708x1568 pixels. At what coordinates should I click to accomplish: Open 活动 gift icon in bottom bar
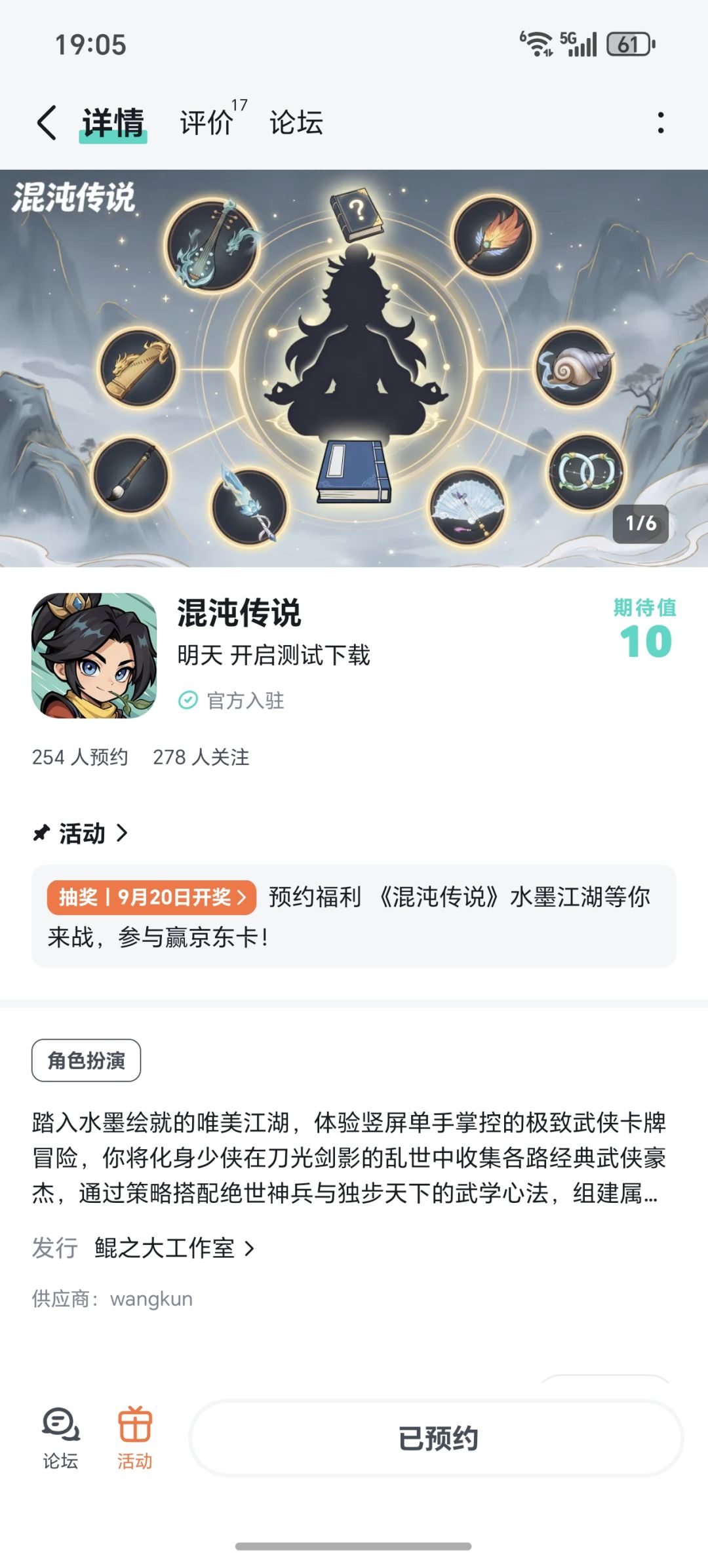click(134, 1438)
